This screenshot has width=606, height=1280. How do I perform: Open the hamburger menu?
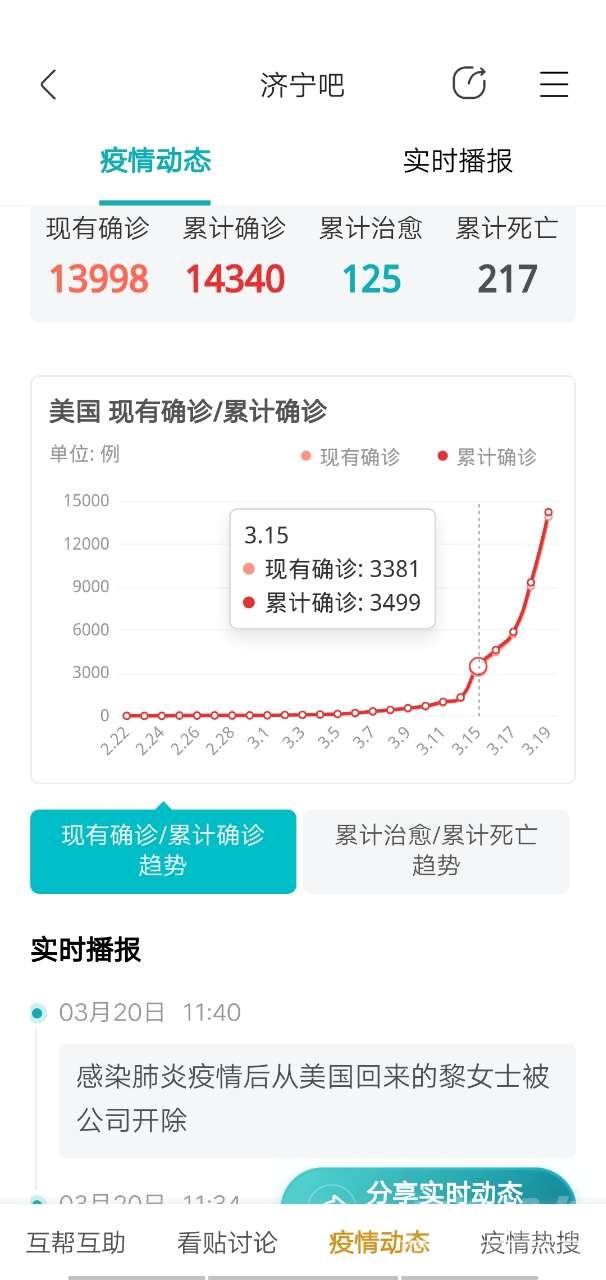(x=554, y=84)
